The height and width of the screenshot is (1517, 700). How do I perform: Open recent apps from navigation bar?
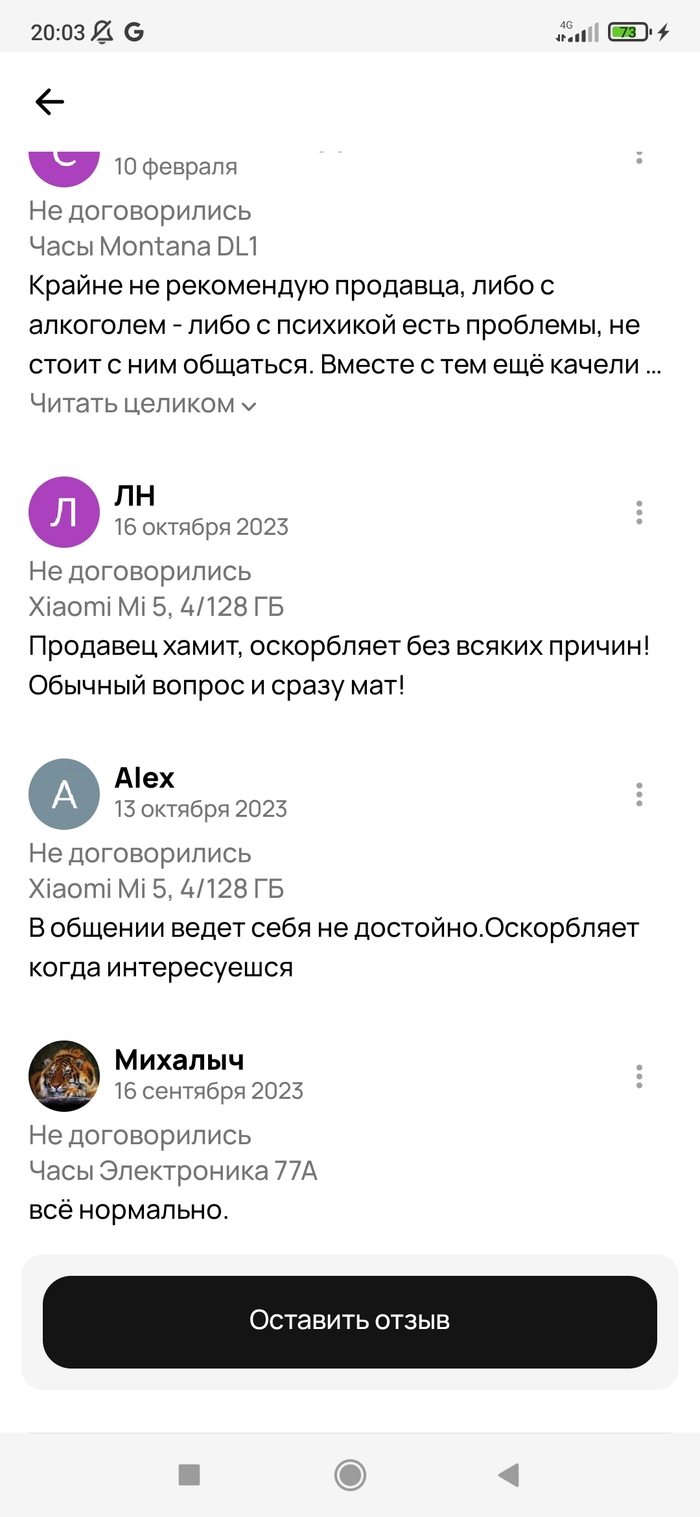point(189,1474)
